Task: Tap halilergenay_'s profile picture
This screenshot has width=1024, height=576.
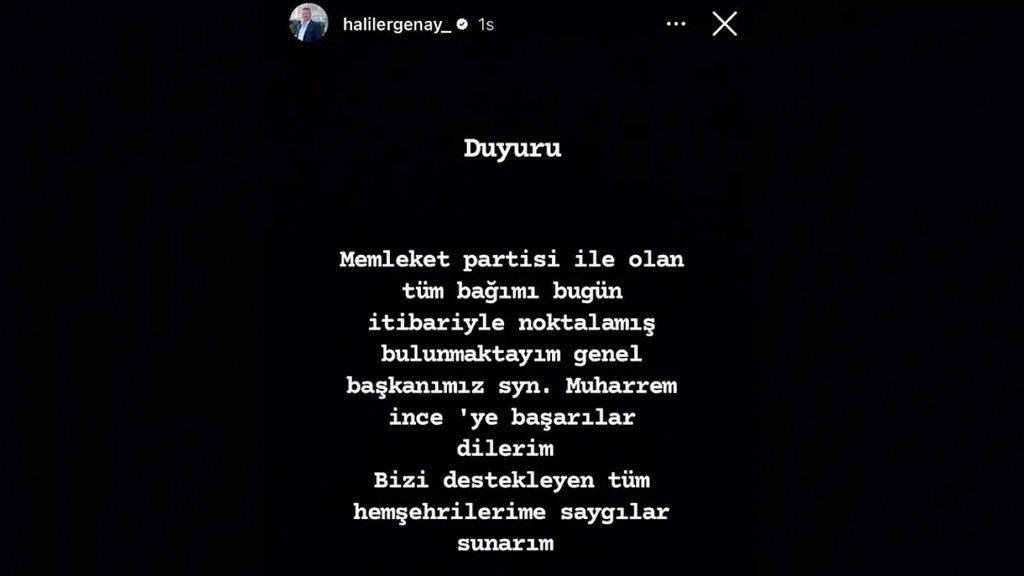Action: (x=308, y=23)
